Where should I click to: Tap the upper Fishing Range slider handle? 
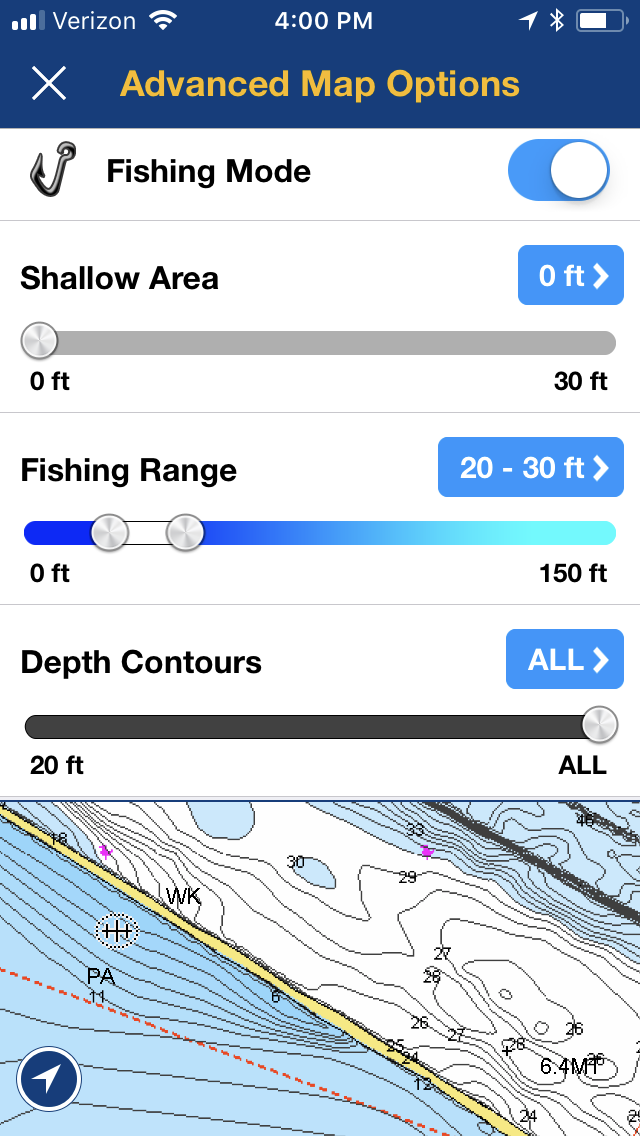click(x=185, y=533)
